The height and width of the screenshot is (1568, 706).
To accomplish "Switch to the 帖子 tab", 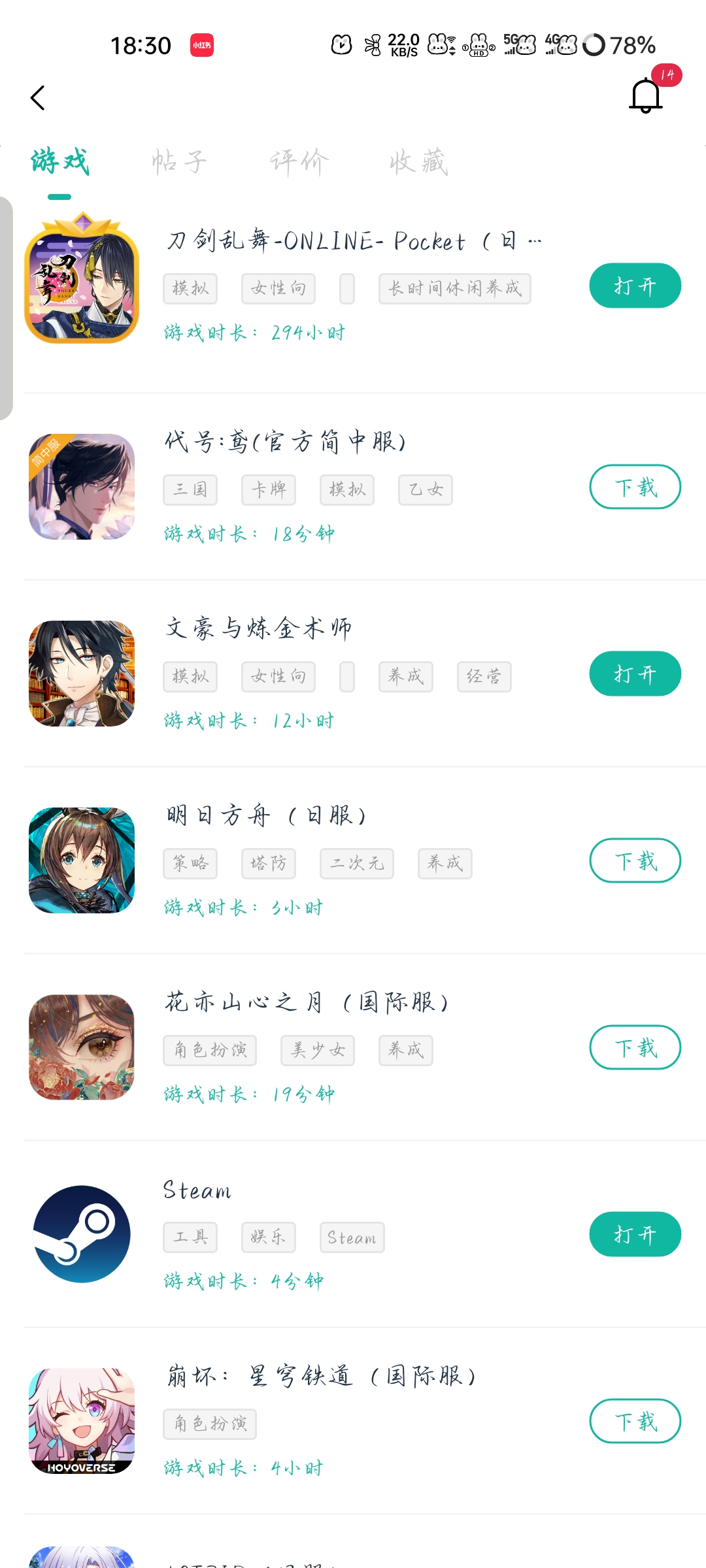I will (x=179, y=161).
